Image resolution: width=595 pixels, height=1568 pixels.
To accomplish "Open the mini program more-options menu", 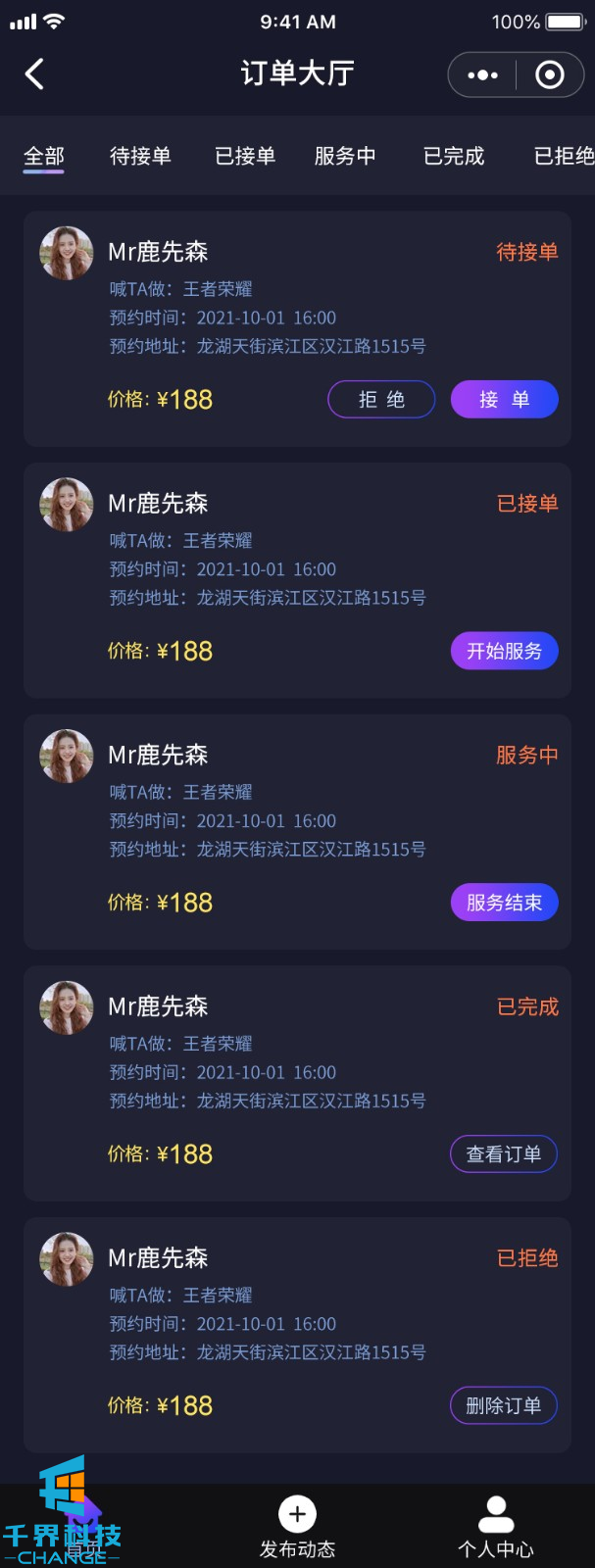I will [482, 74].
